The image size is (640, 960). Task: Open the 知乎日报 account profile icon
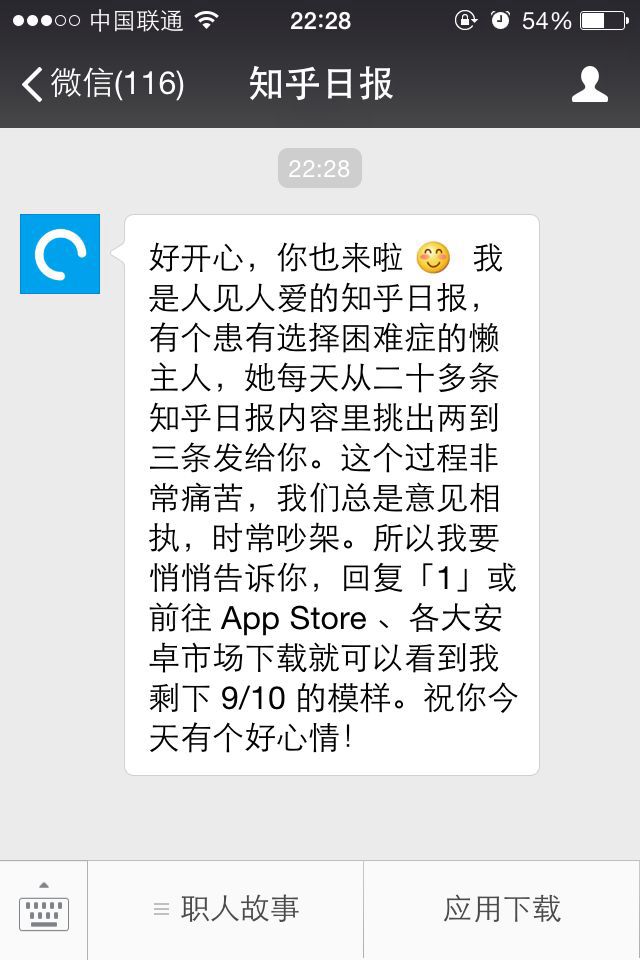click(590, 84)
